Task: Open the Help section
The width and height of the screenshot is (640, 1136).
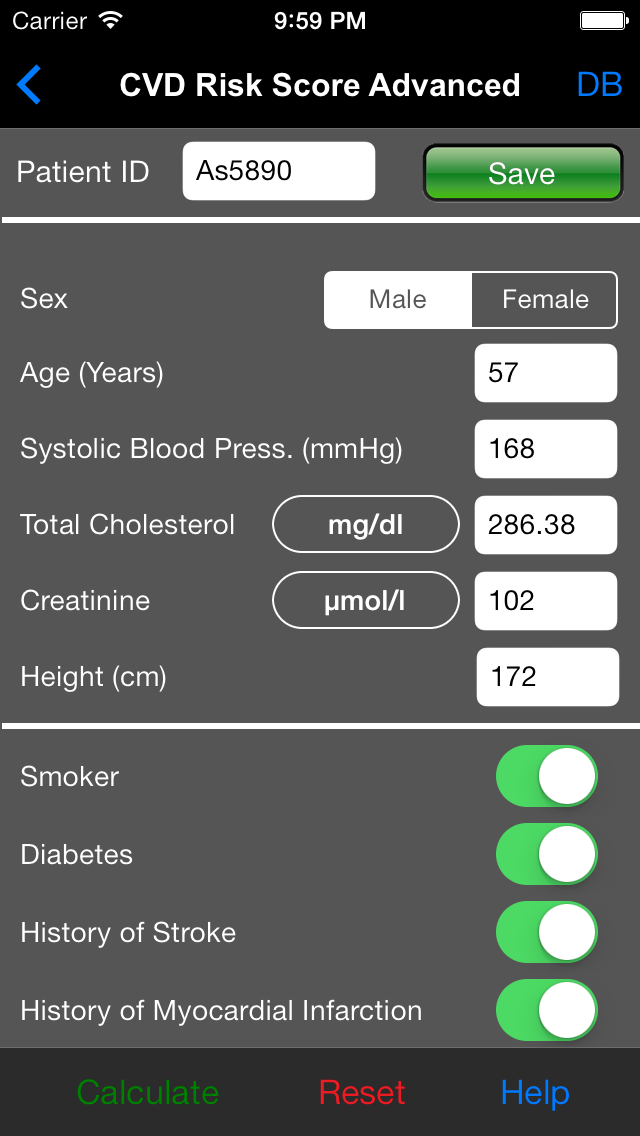Action: click(535, 1093)
